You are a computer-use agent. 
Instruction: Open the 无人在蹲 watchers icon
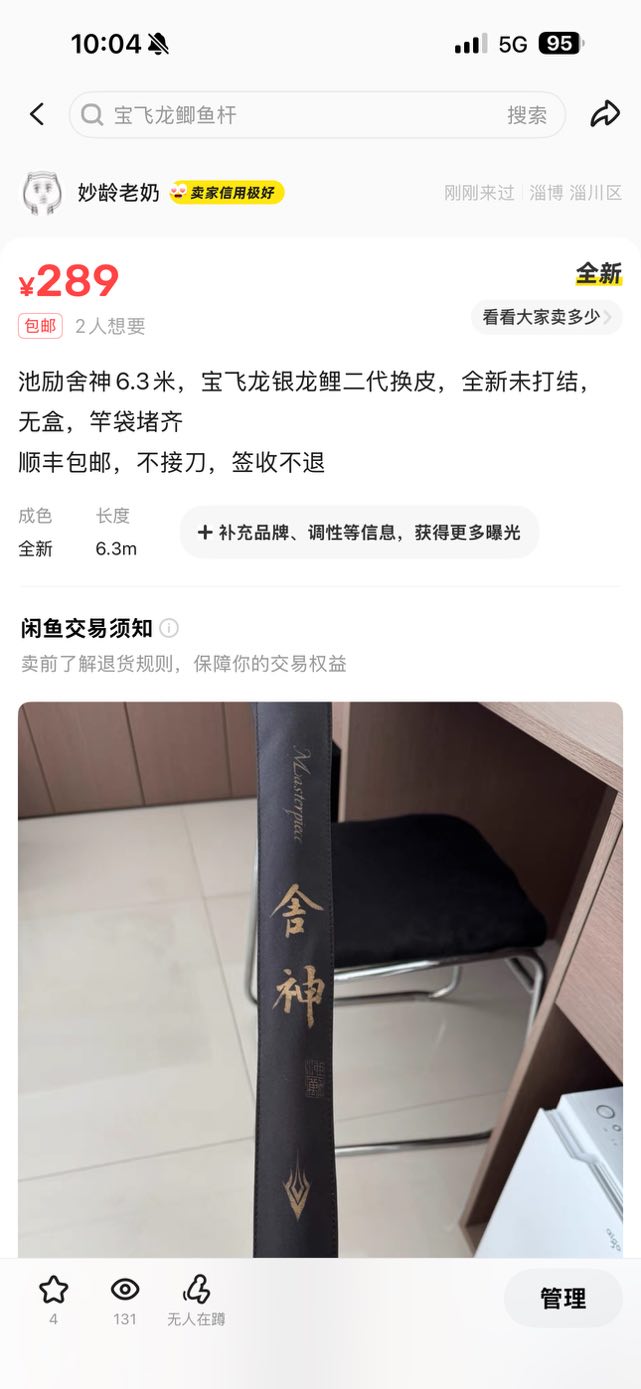click(196, 1290)
